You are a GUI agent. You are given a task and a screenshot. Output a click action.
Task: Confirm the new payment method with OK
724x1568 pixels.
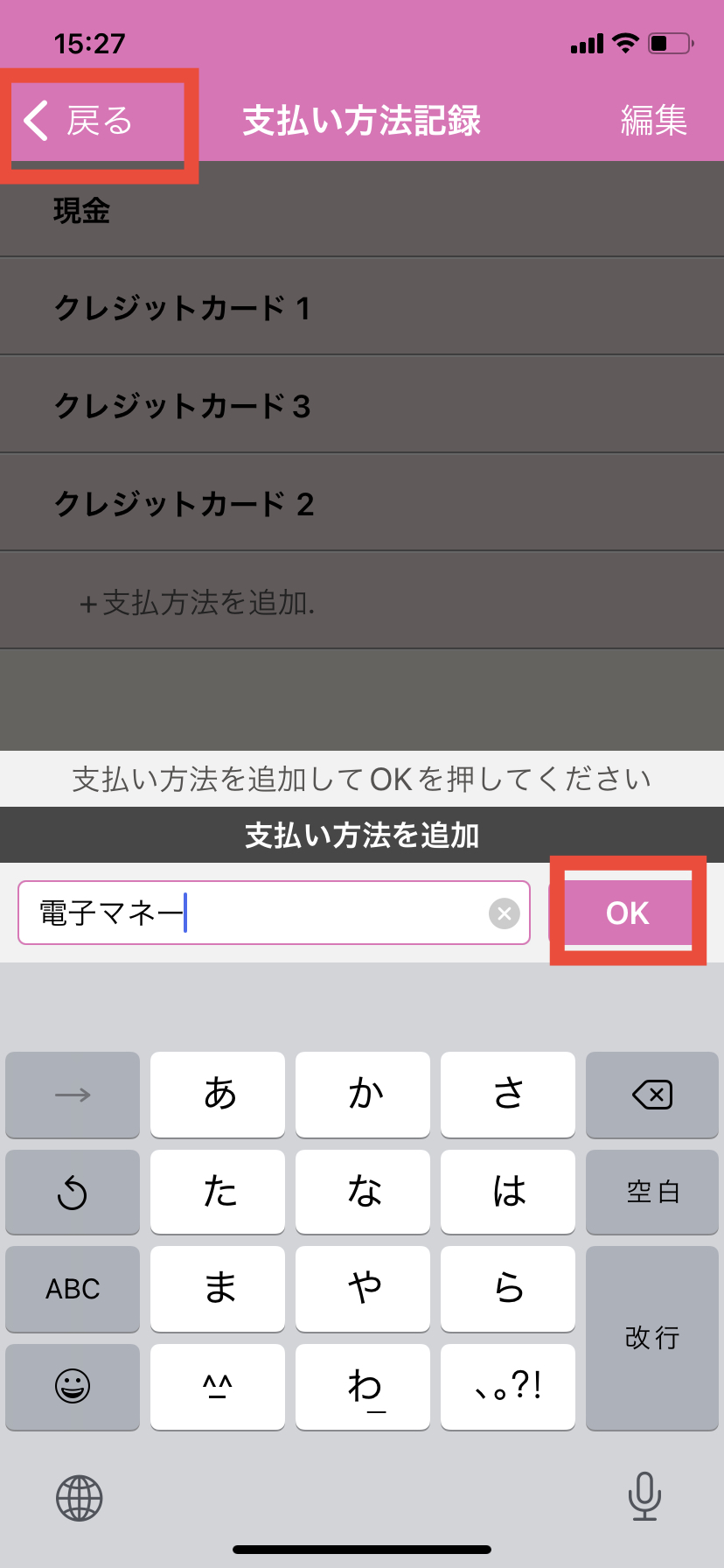point(627,913)
